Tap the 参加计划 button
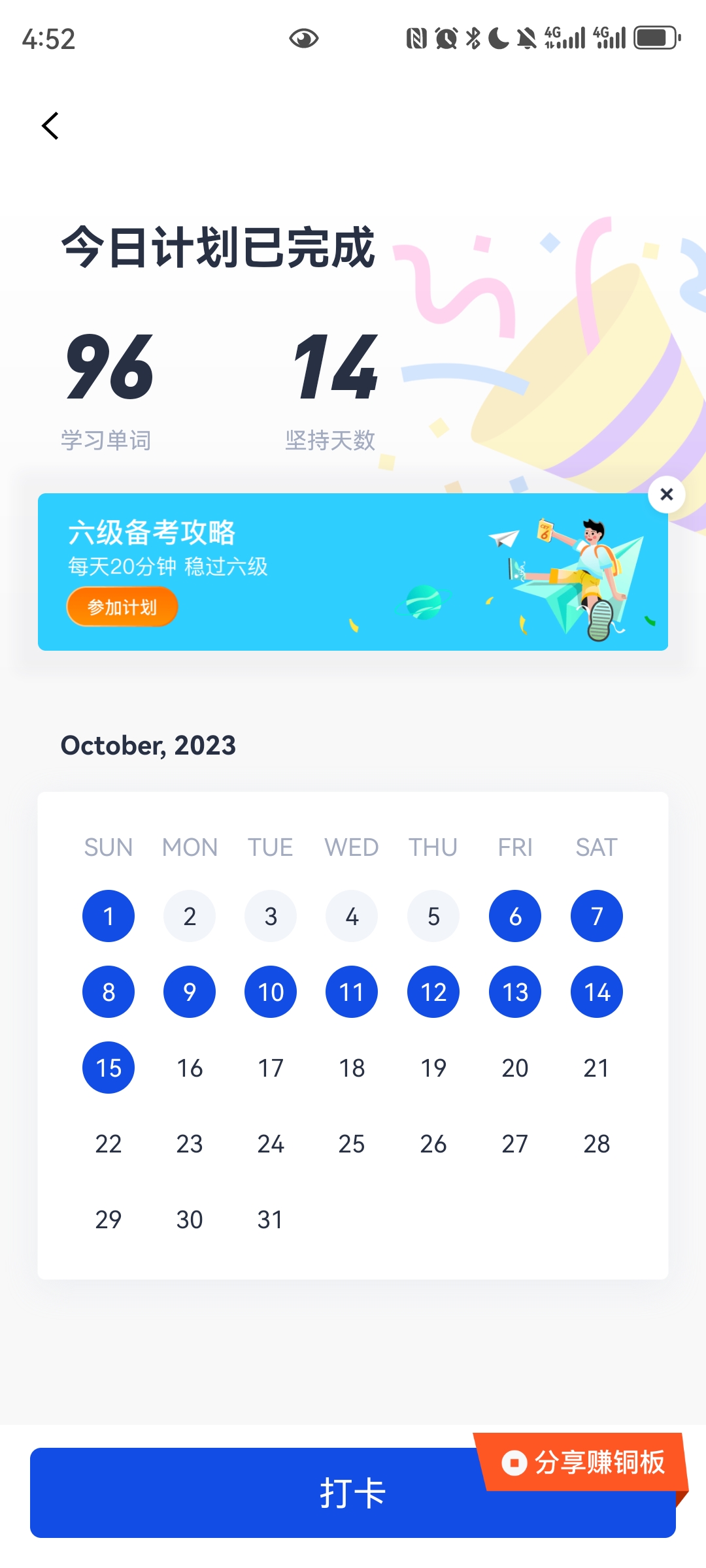Screen dimensions: 706x1568 tap(122, 607)
